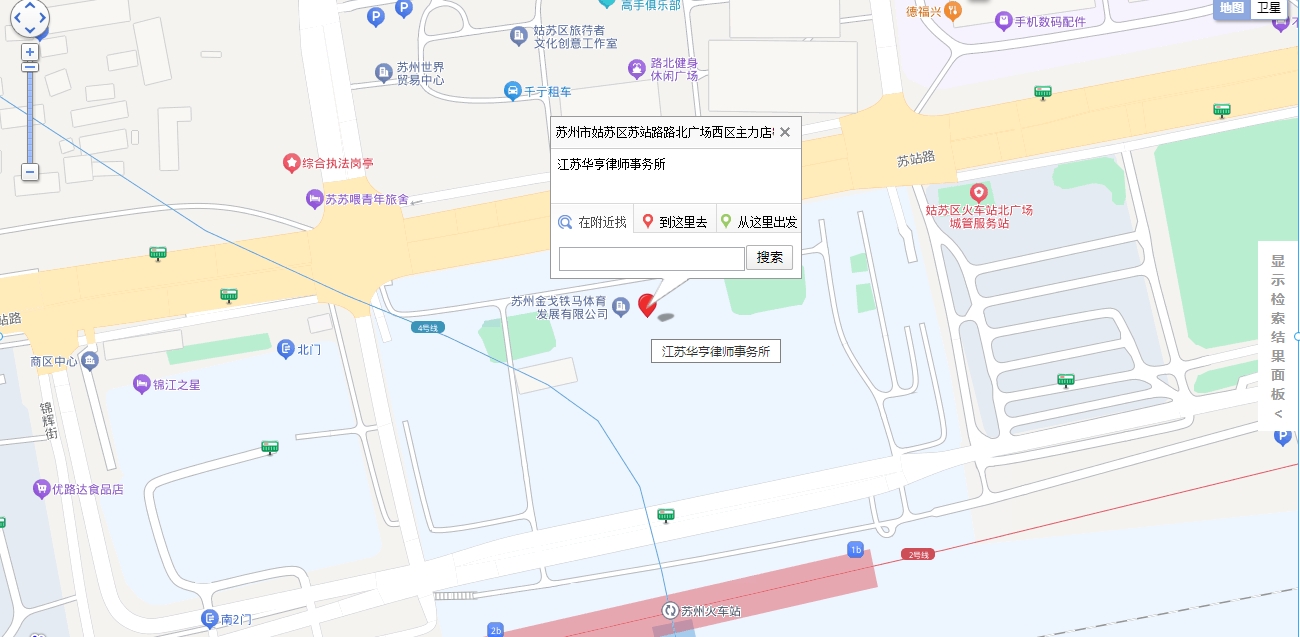The image size is (1300, 637).
Task: Select the 在附近找 tab
Action: pyautogui.click(x=592, y=222)
